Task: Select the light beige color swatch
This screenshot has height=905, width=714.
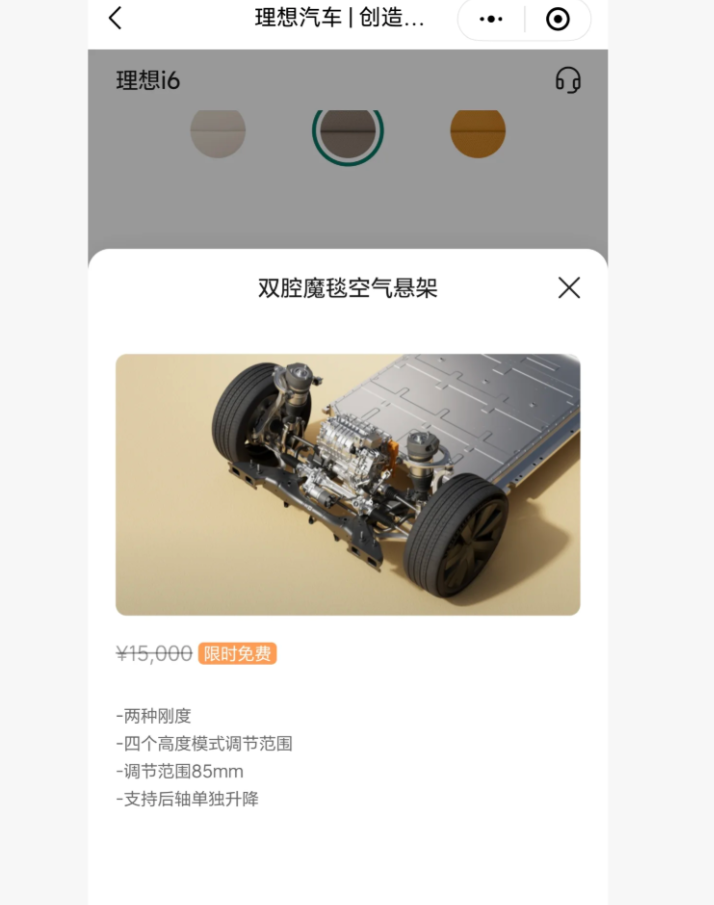Action: 218,132
